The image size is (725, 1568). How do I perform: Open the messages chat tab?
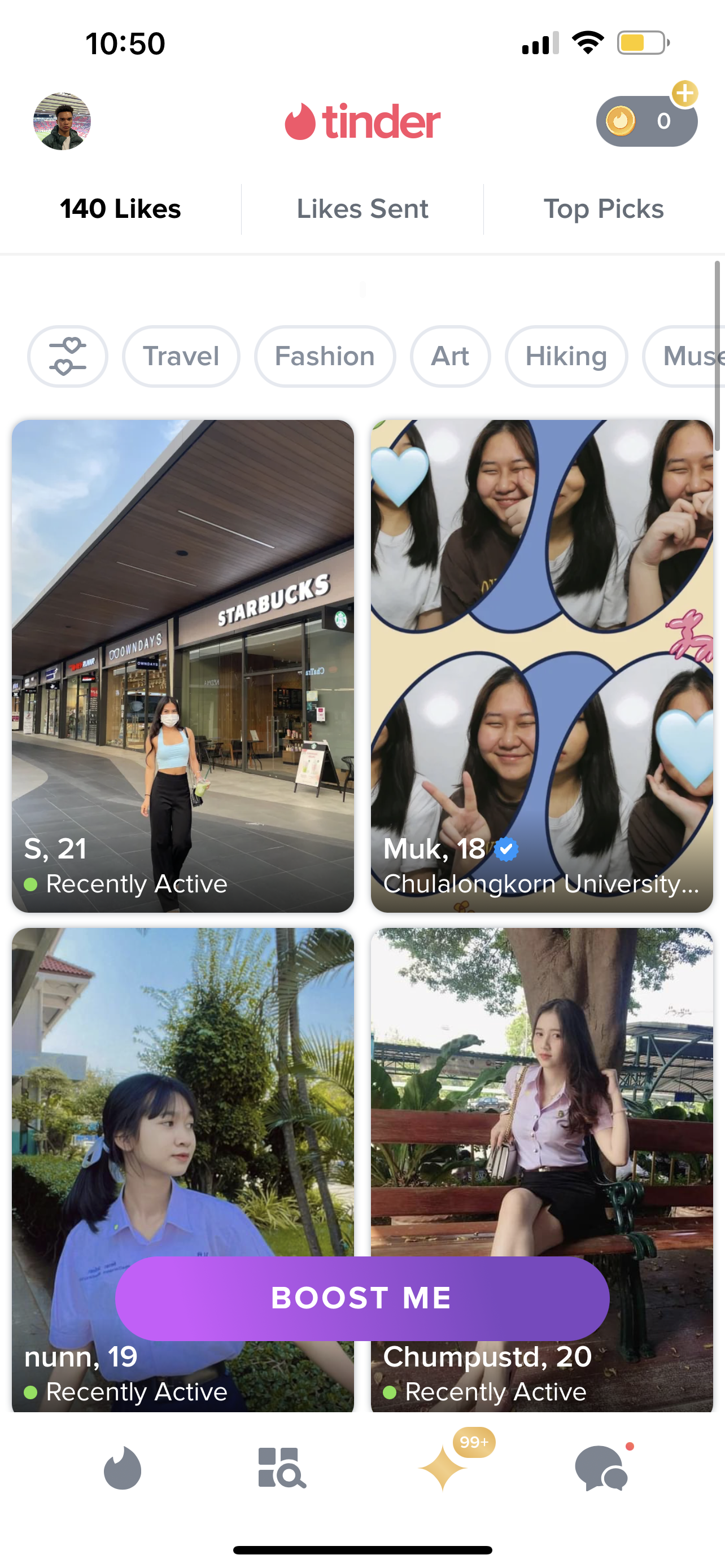pyautogui.click(x=602, y=1468)
